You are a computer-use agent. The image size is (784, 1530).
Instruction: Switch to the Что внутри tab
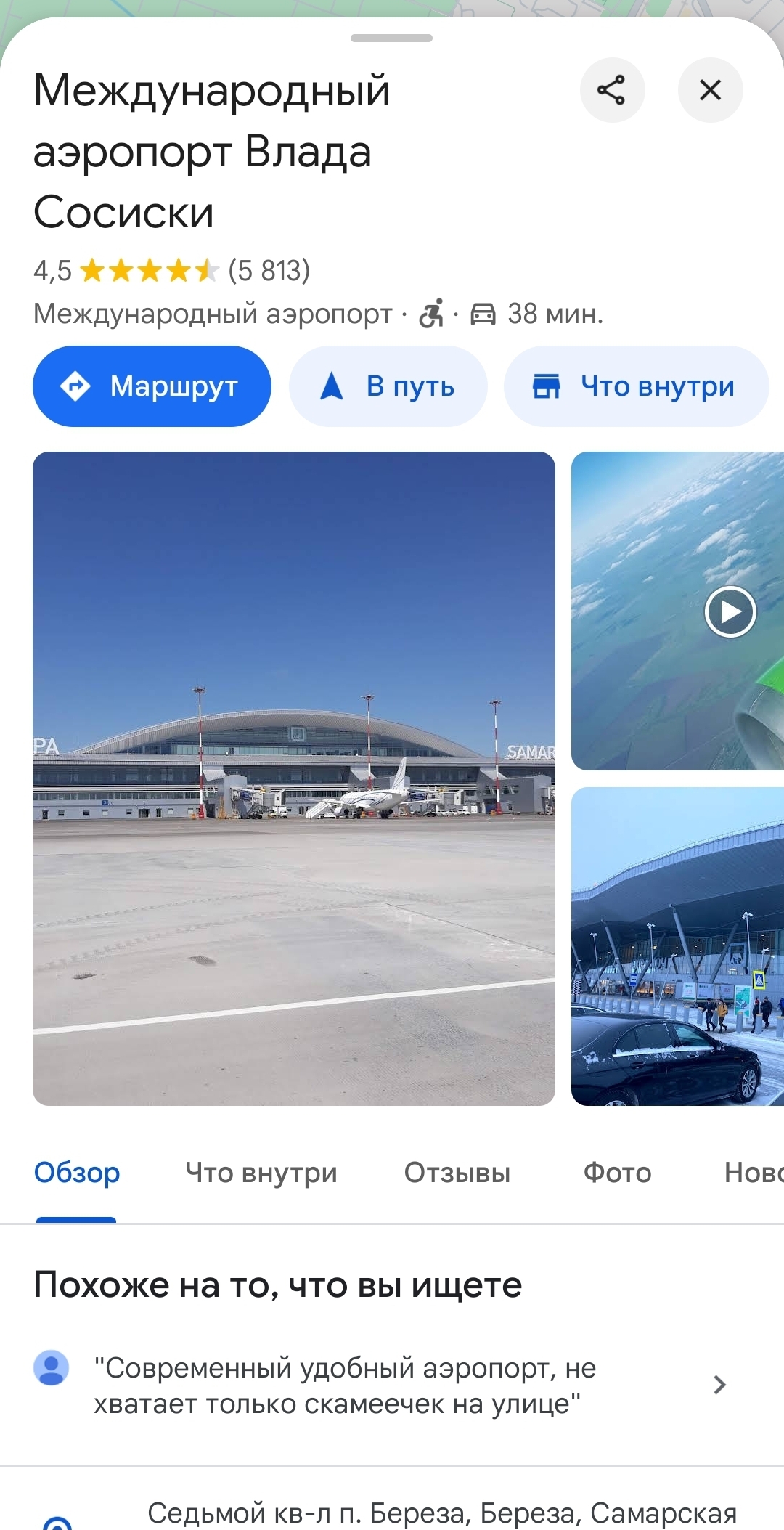[261, 1173]
